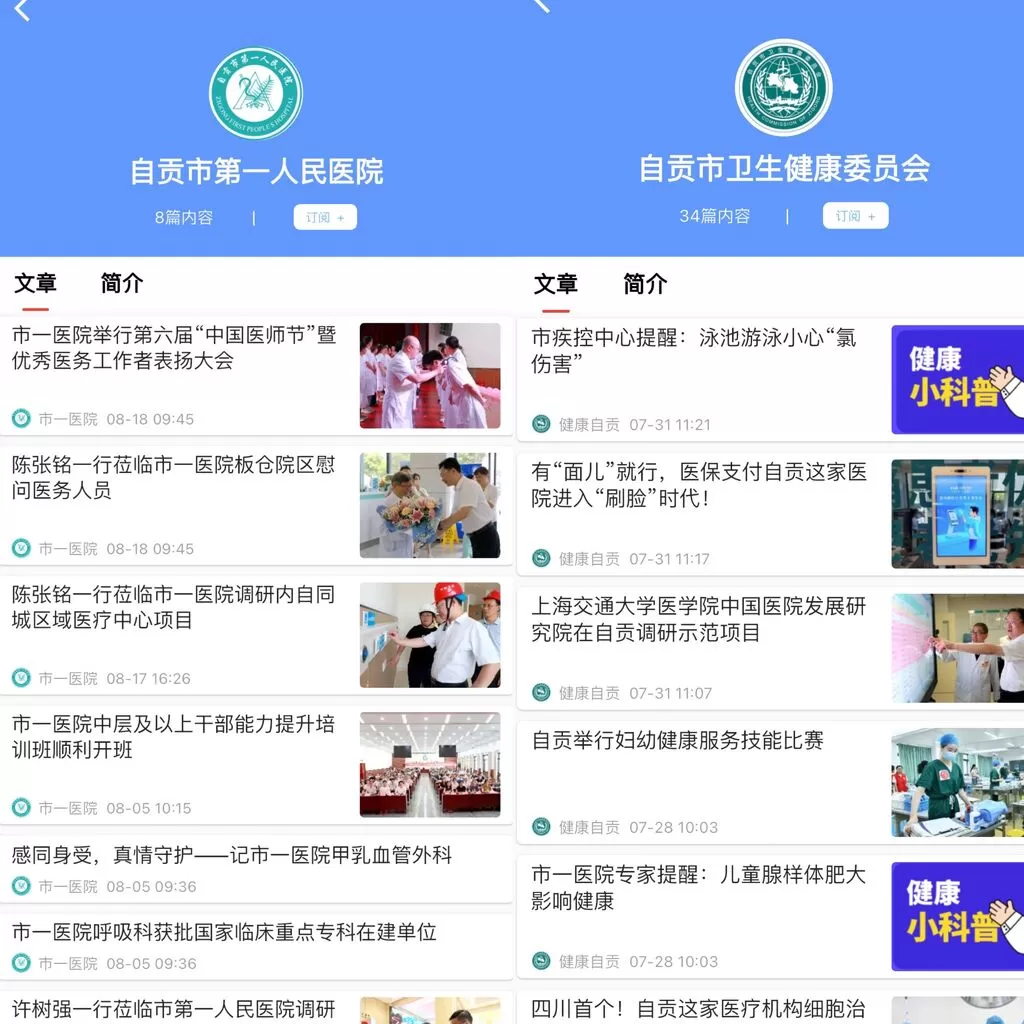Subscribe to 自贡市卫生健康委员会
Screen dimensions: 1024x1024
[855, 216]
